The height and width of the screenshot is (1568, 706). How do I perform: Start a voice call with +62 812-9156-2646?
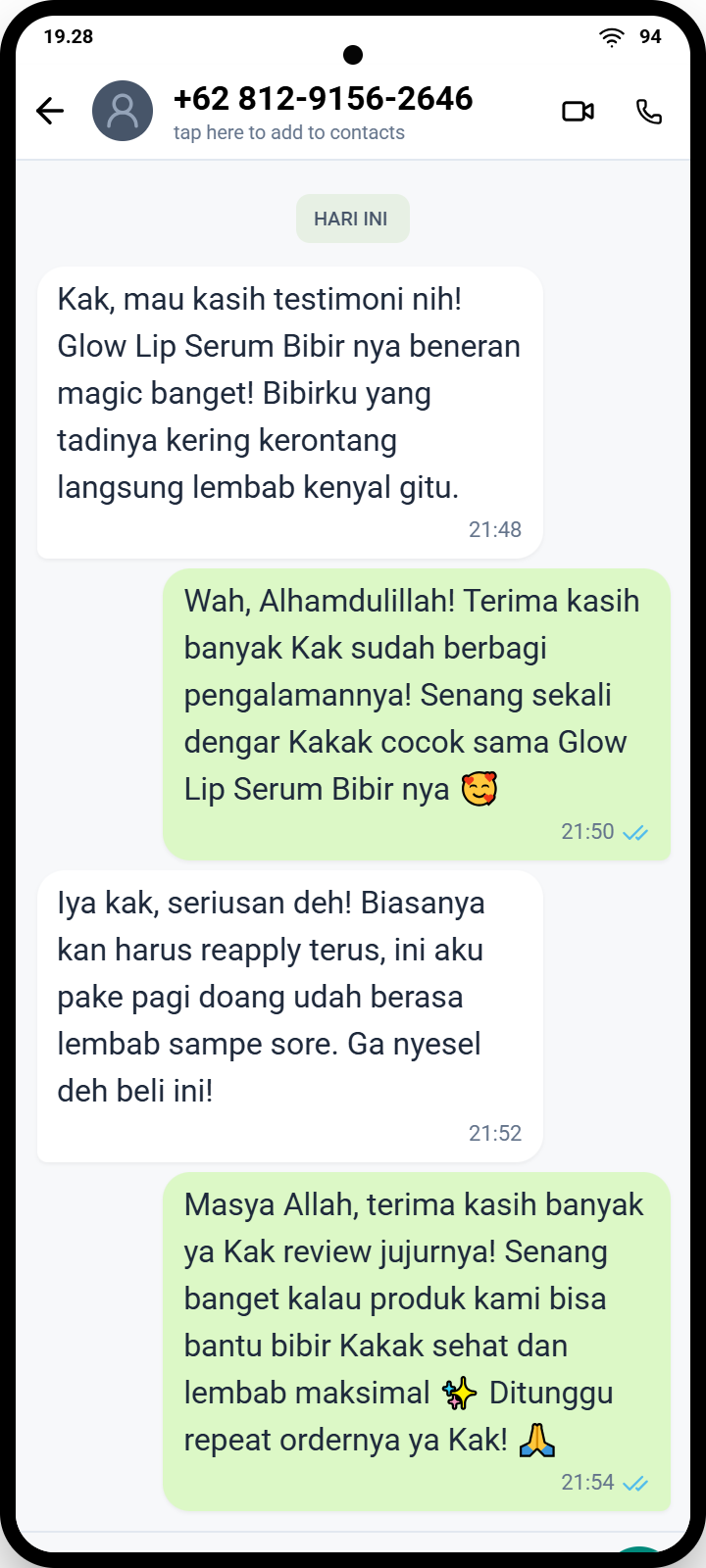pyautogui.click(x=649, y=112)
